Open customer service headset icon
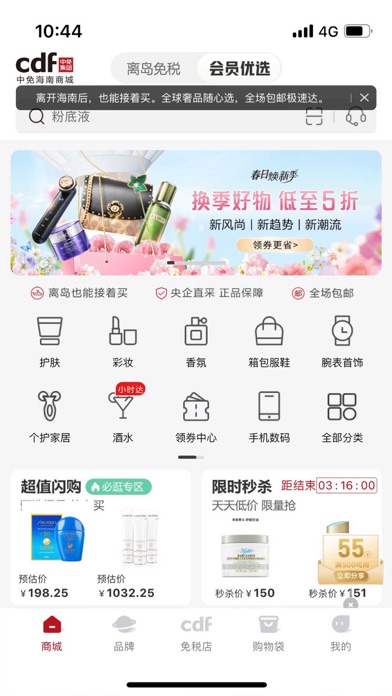This screenshot has width=392, height=696. pos(356,117)
